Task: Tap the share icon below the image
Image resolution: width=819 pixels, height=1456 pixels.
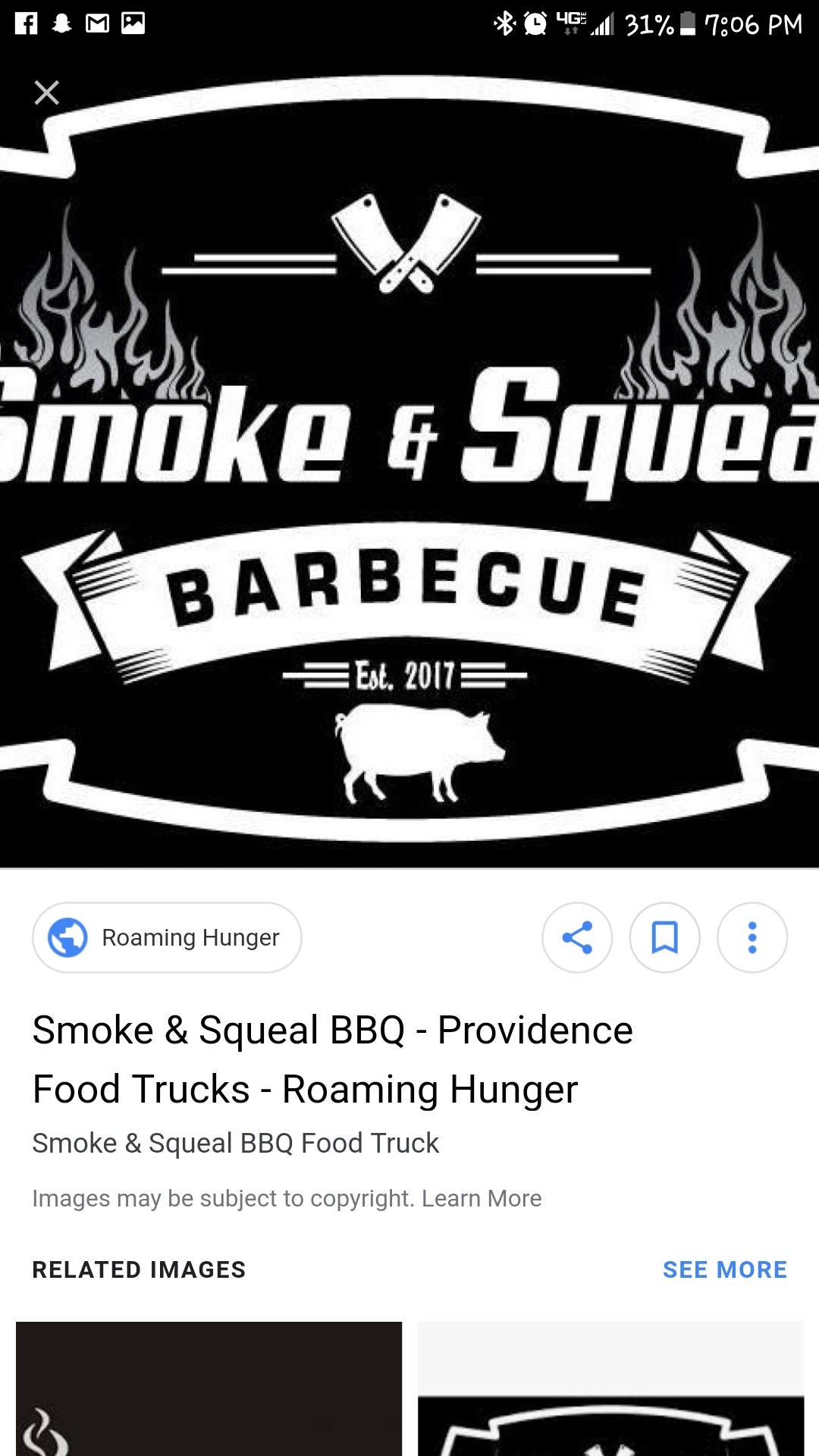Action: 577,937
